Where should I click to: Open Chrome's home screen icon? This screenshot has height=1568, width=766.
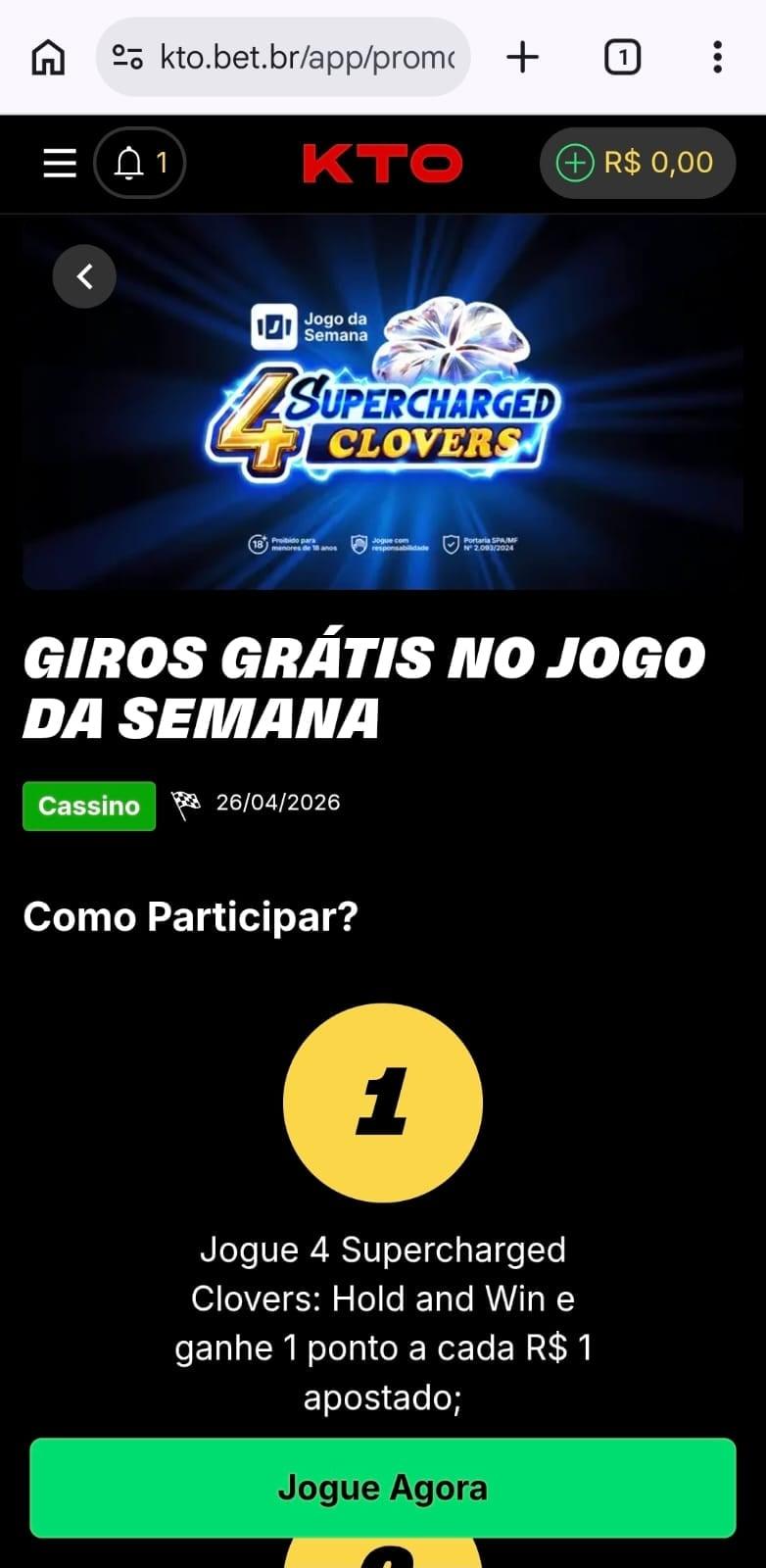coord(46,56)
